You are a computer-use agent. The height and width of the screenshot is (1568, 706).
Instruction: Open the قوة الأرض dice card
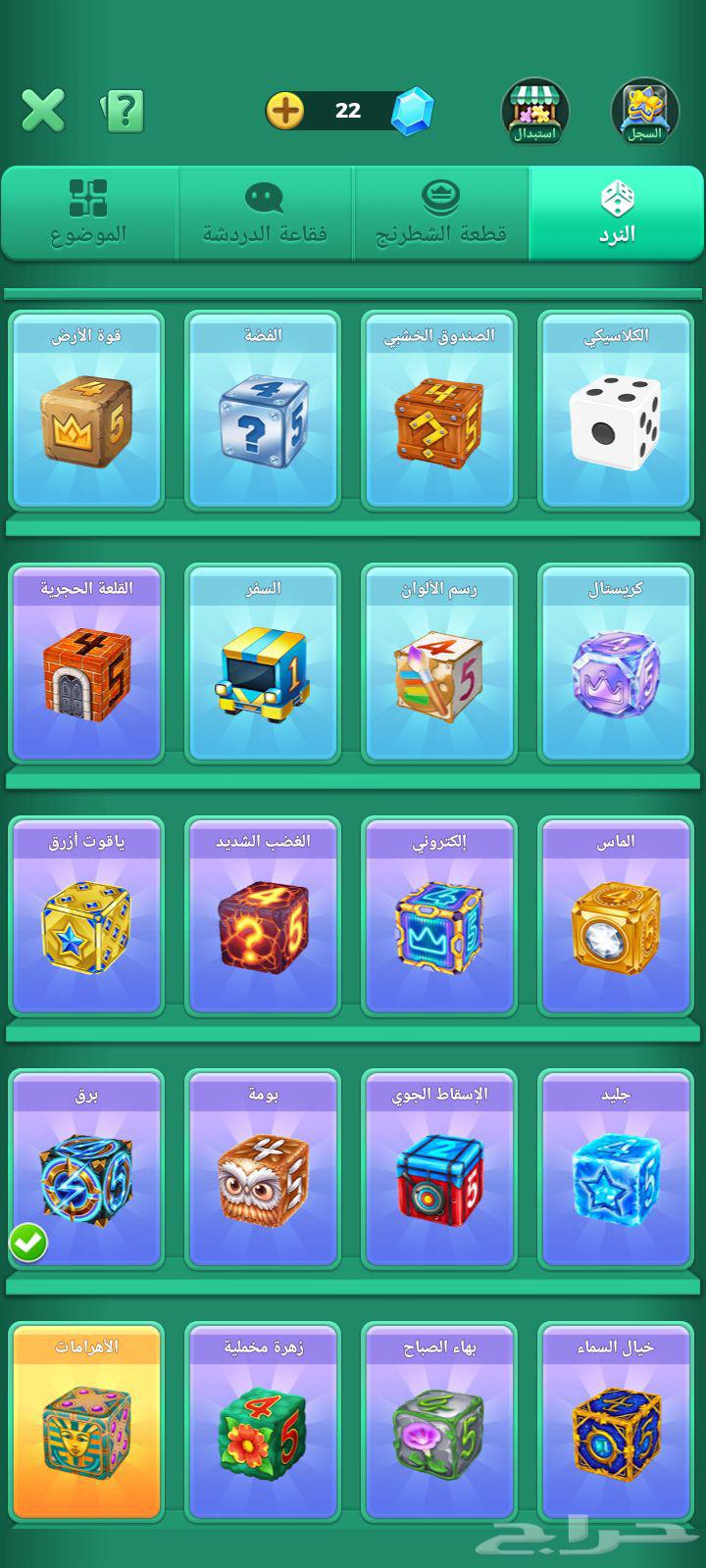click(86, 412)
